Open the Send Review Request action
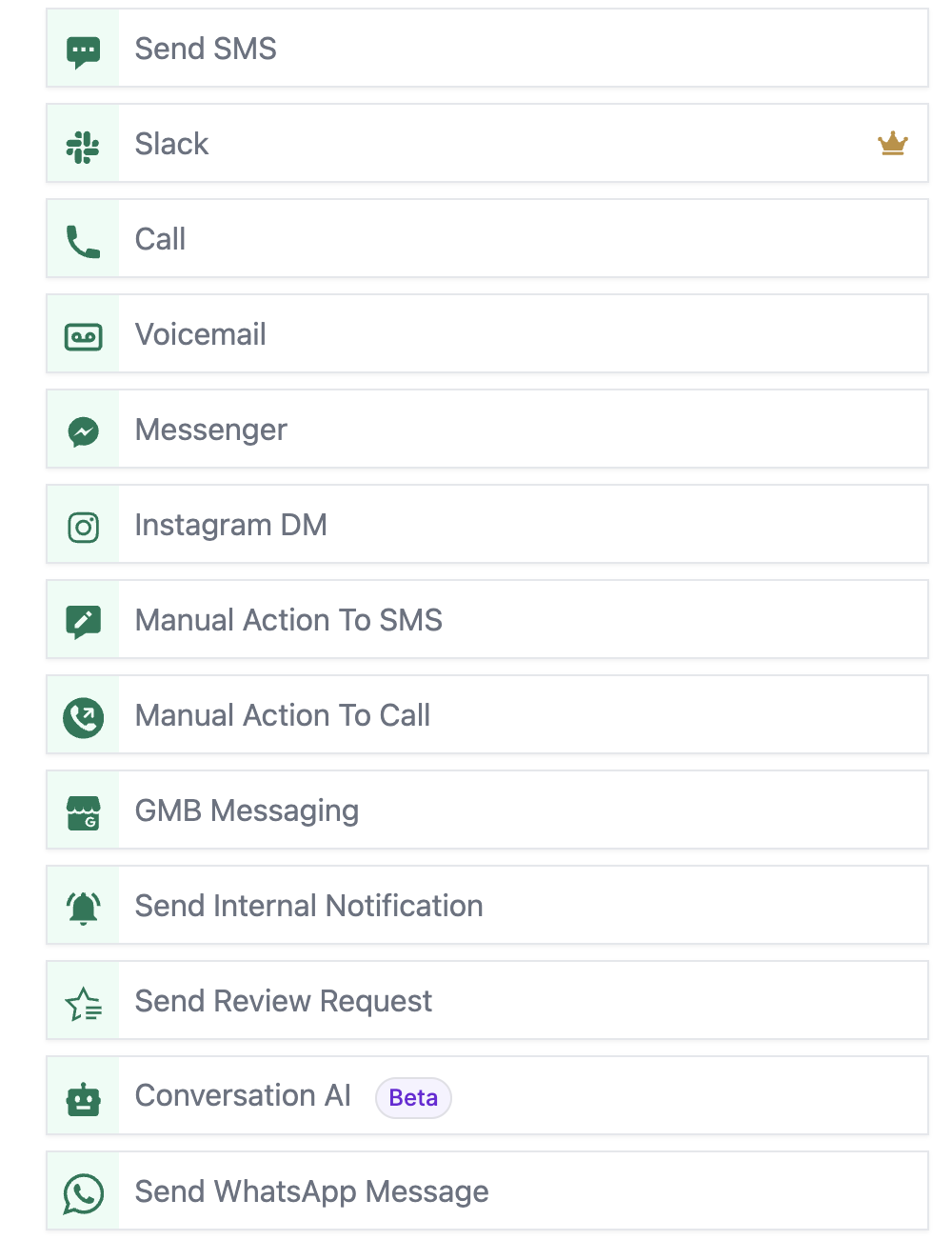The width and height of the screenshot is (952, 1240). pos(476,1001)
